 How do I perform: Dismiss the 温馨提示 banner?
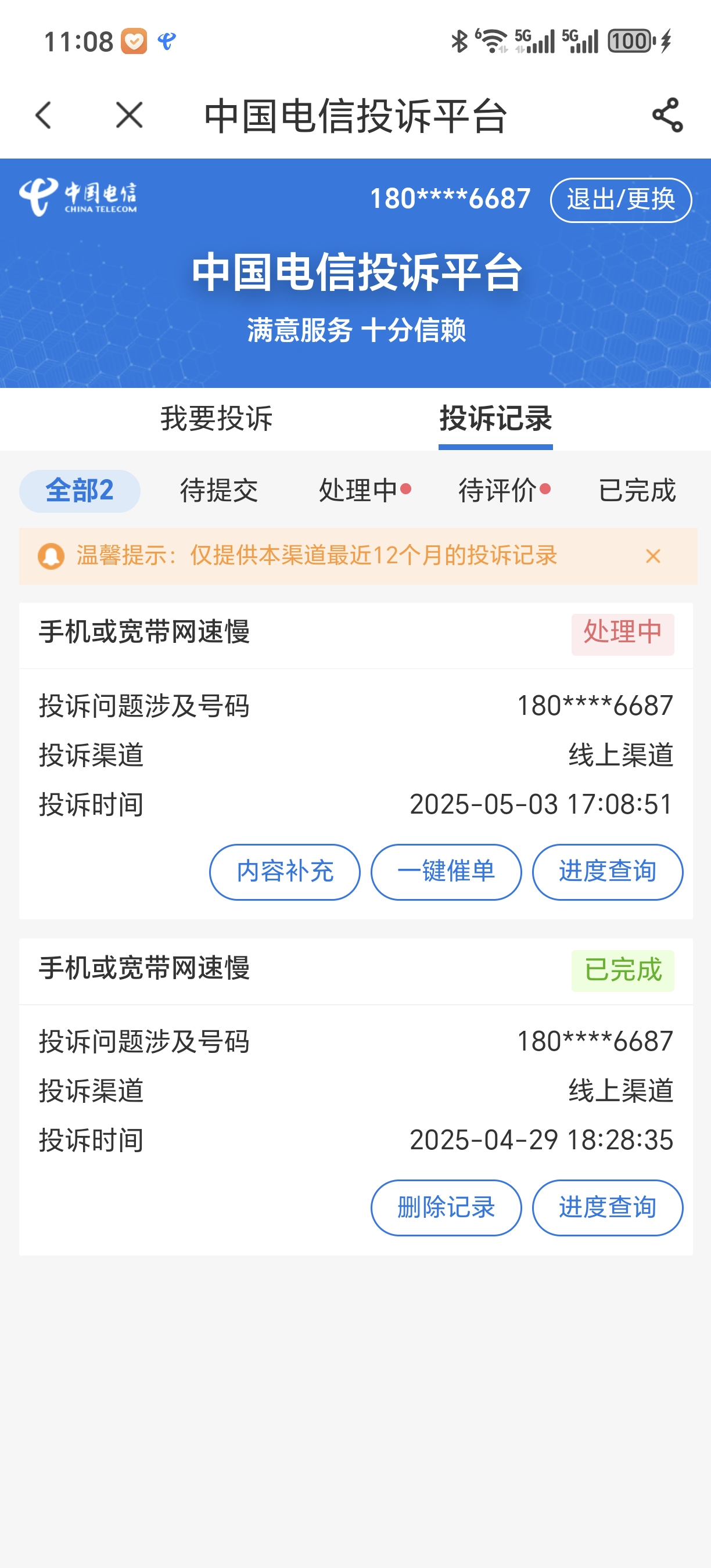coord(653,556)
